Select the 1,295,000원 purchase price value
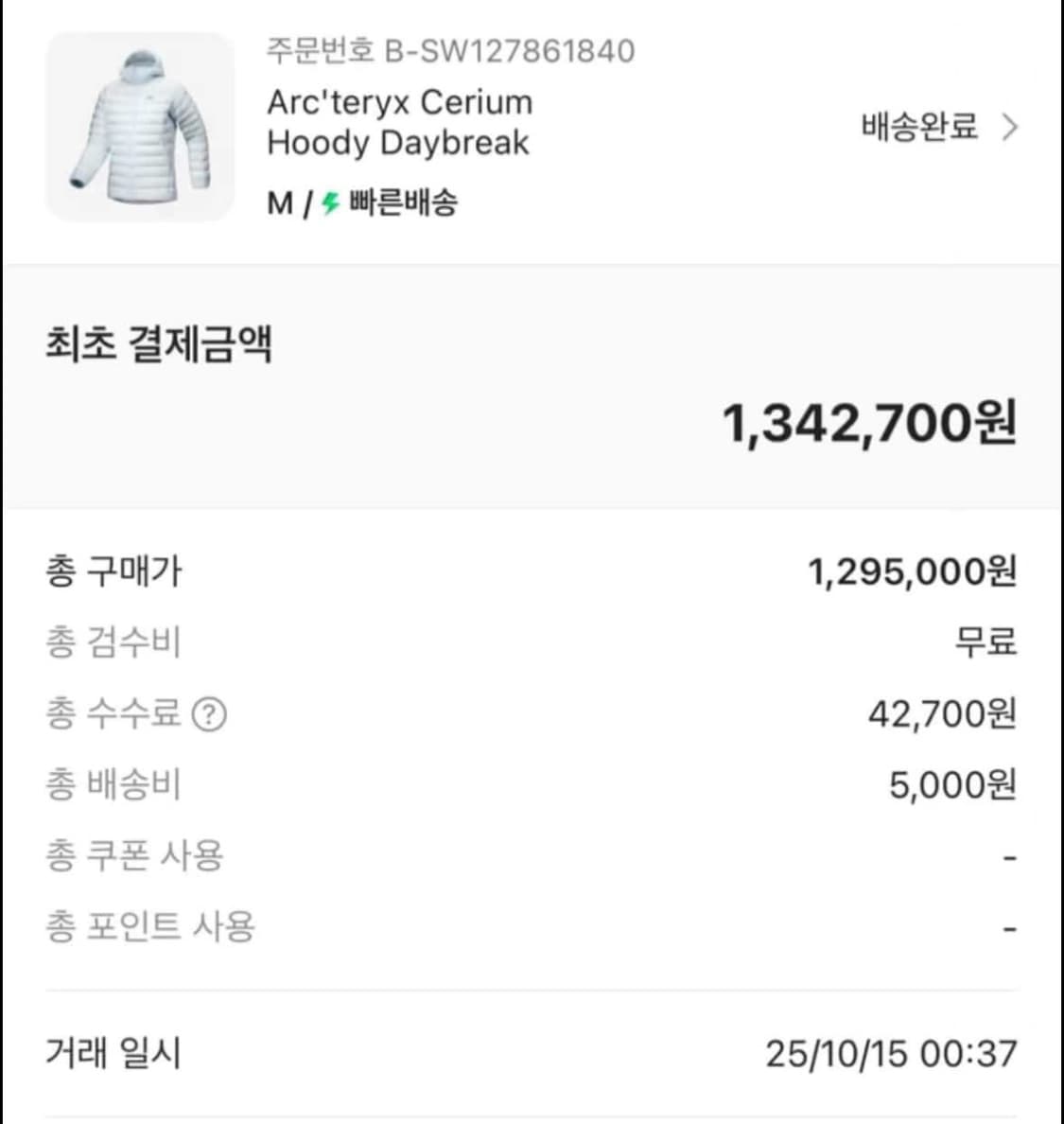The height and width of the screenshot is (1124, 1064). pyautogui.click(x=913, y=570)
